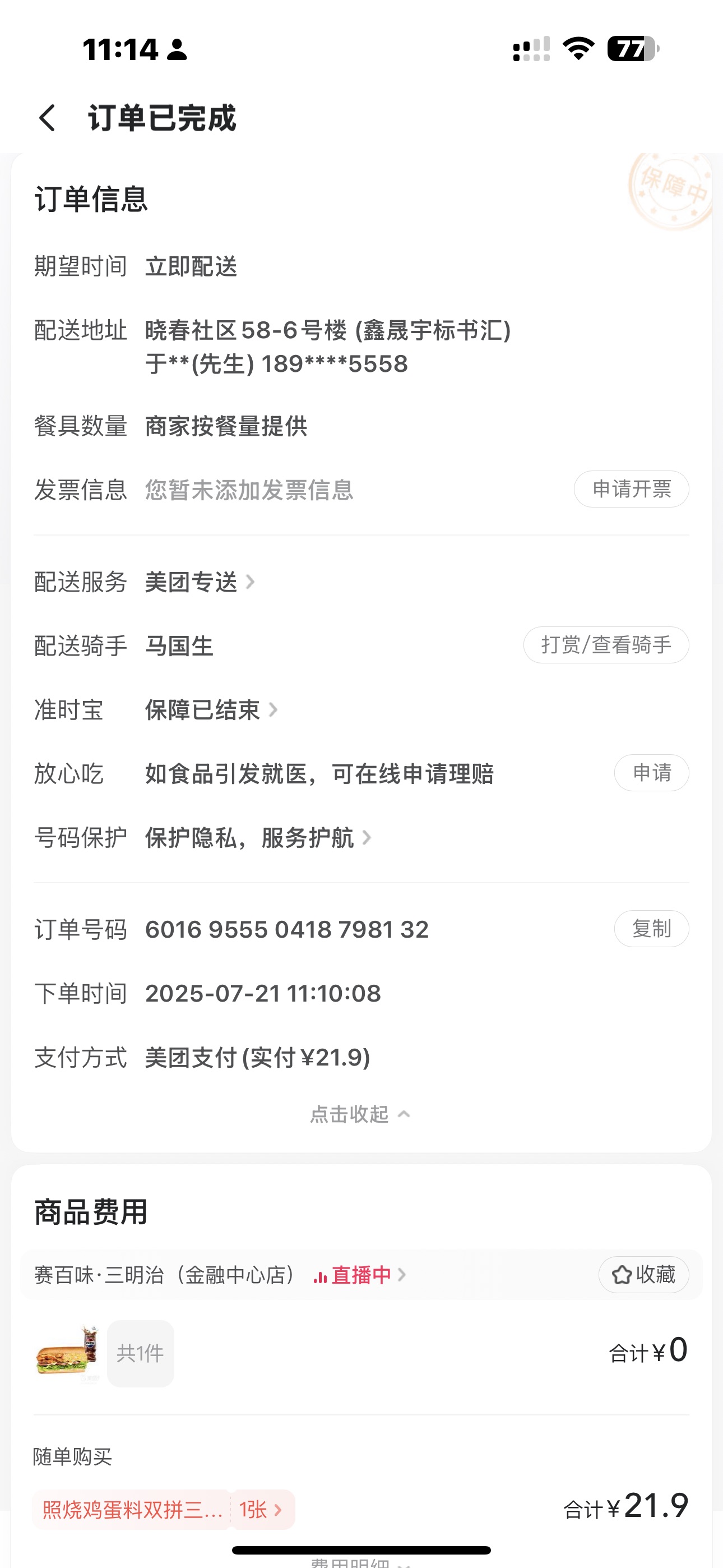The image size is (723, 1568).
Task: Go back from the completed order page
Action: pos(48,117)
